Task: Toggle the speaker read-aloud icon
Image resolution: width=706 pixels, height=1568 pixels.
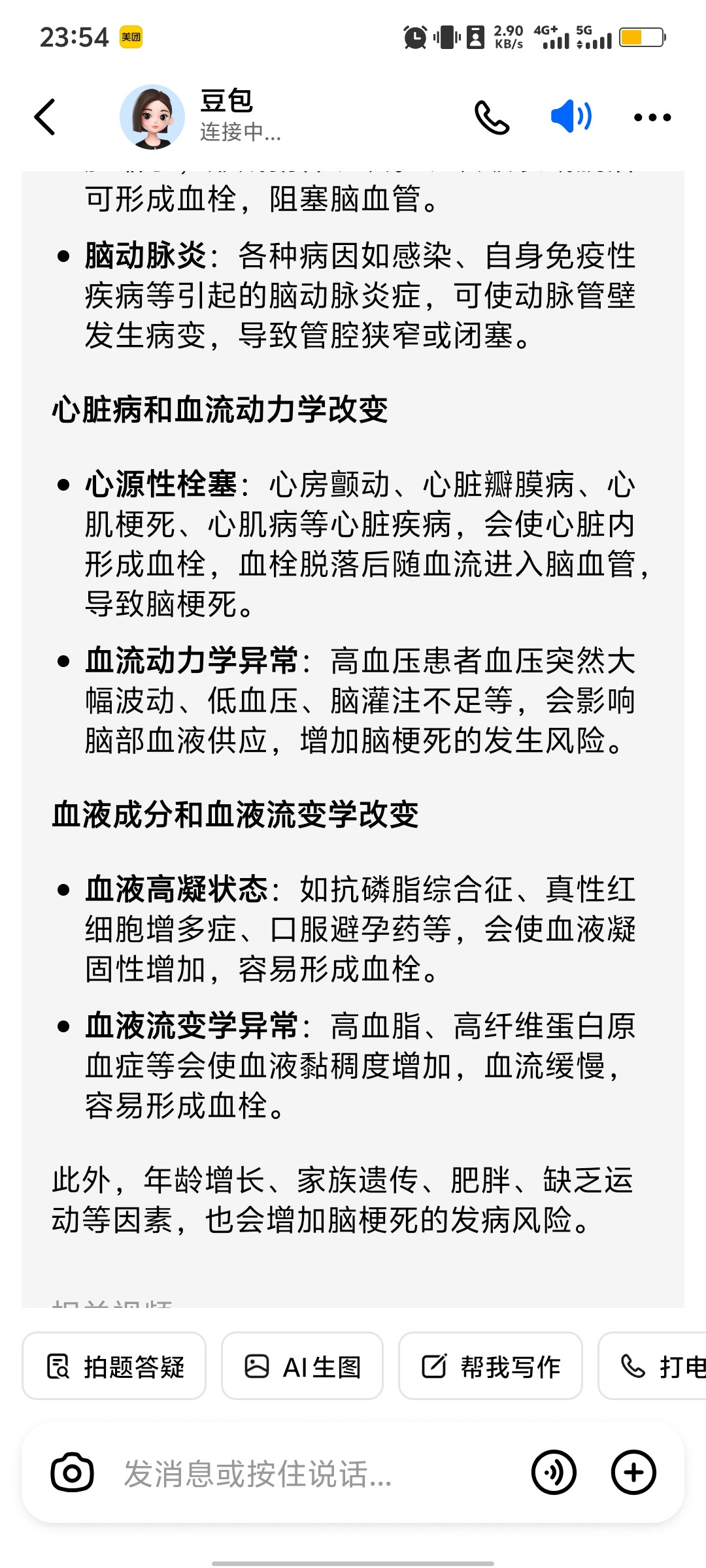Action: [x=571, y=117]
